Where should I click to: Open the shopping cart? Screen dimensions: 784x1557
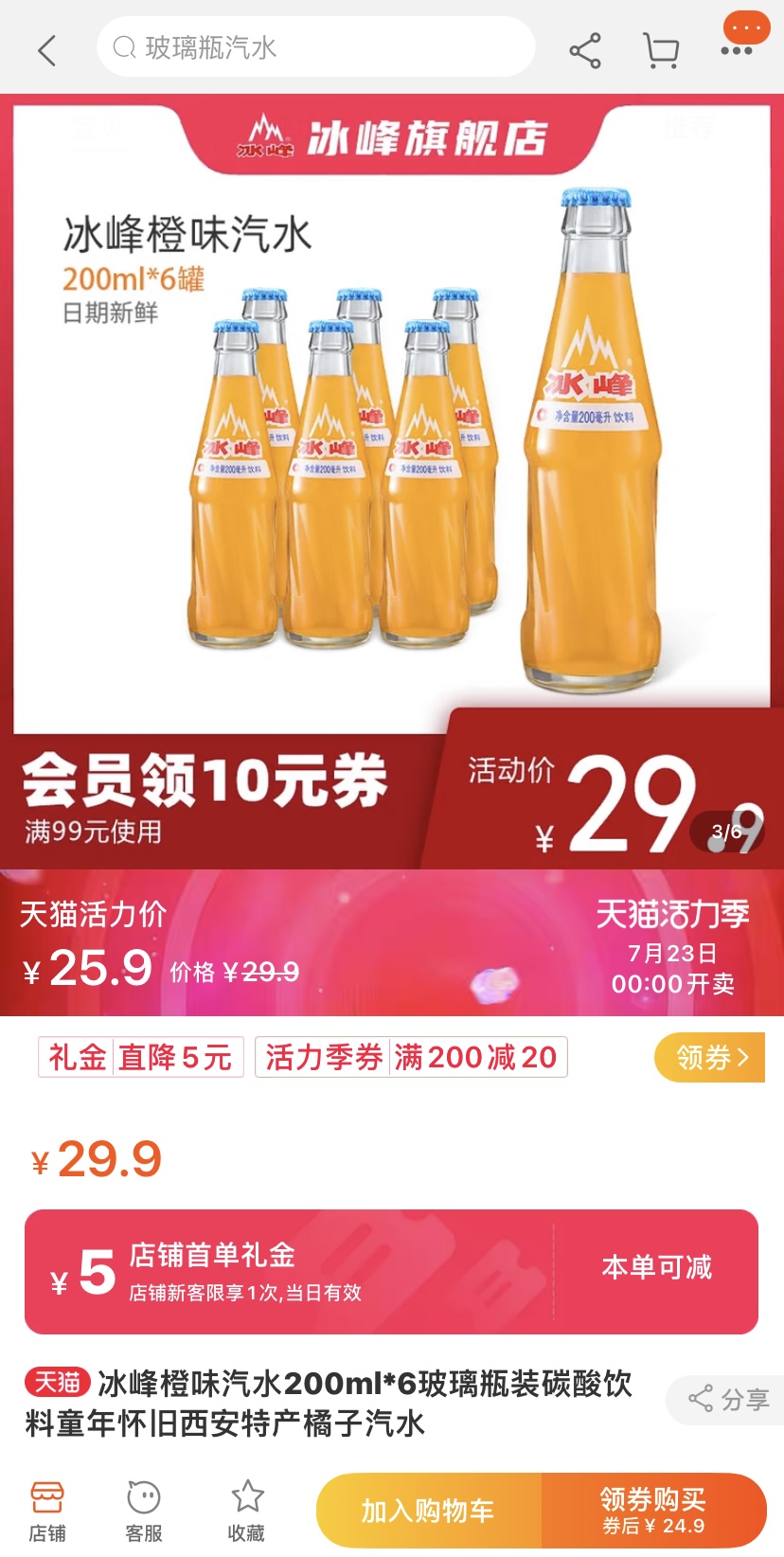click(660, 50)
